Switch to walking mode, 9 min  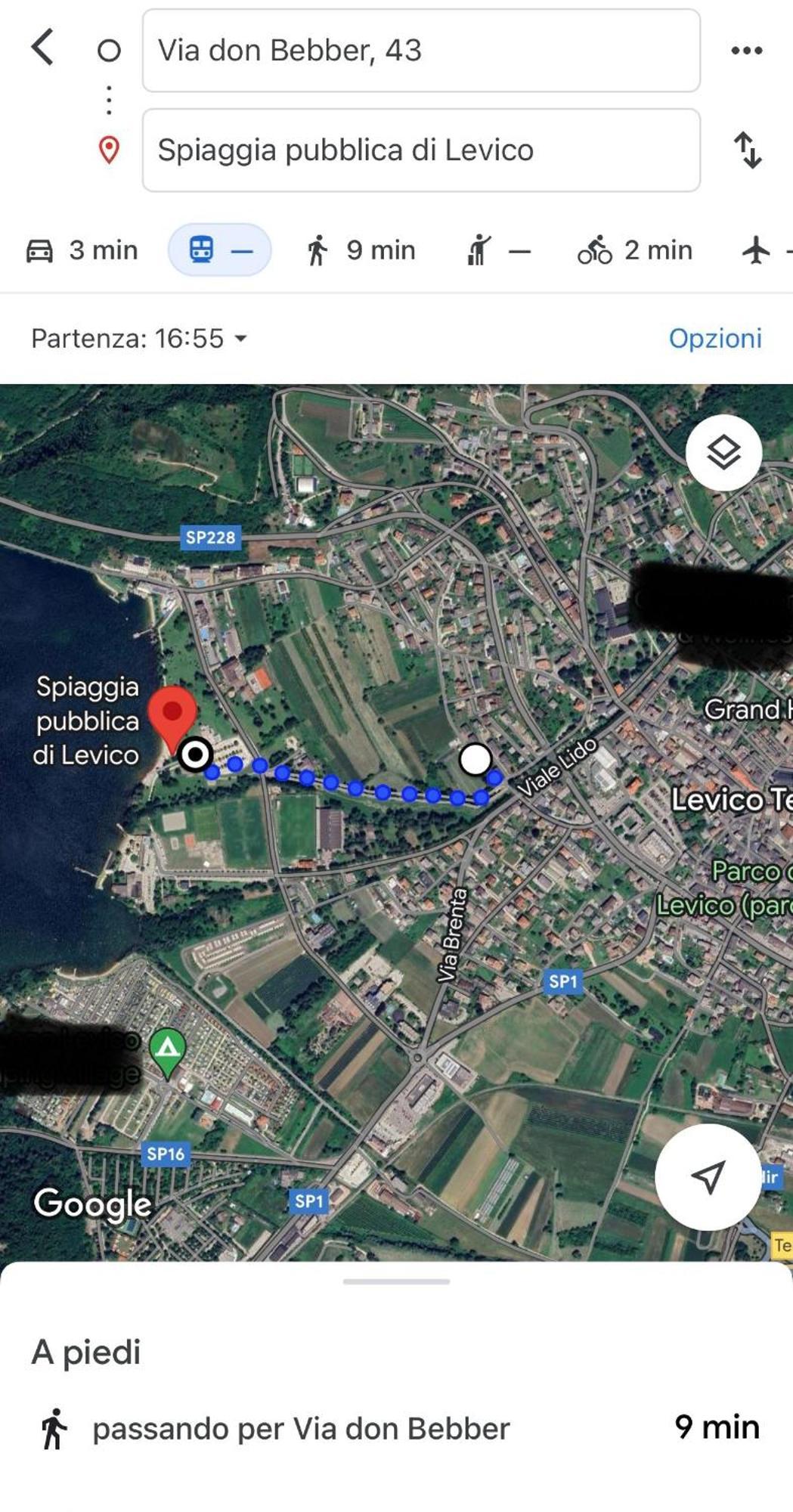point(361,250)
